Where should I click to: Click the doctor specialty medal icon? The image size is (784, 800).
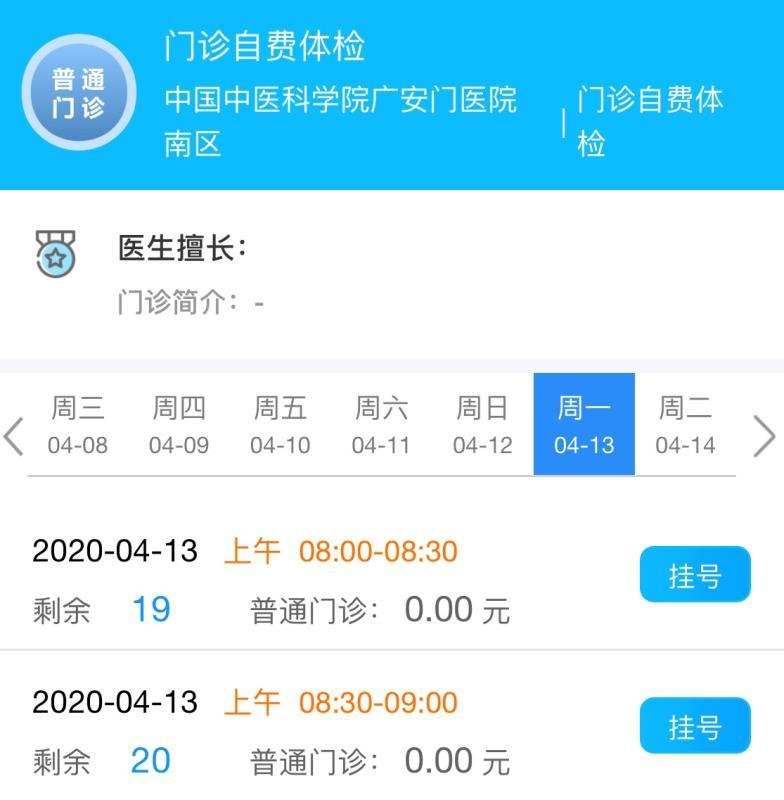pos(56,252)
